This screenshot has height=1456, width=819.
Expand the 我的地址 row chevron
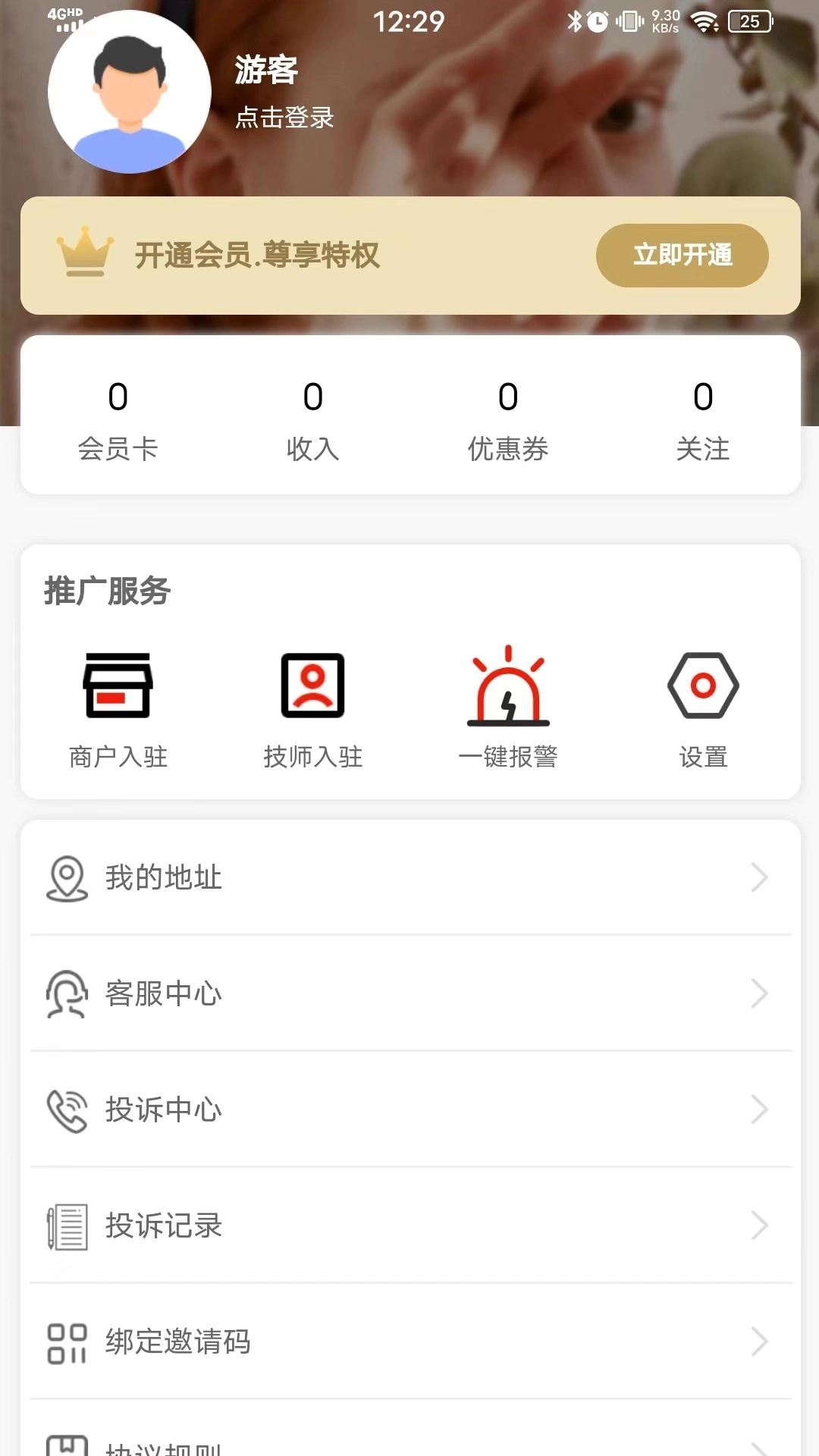coord(761,878)
